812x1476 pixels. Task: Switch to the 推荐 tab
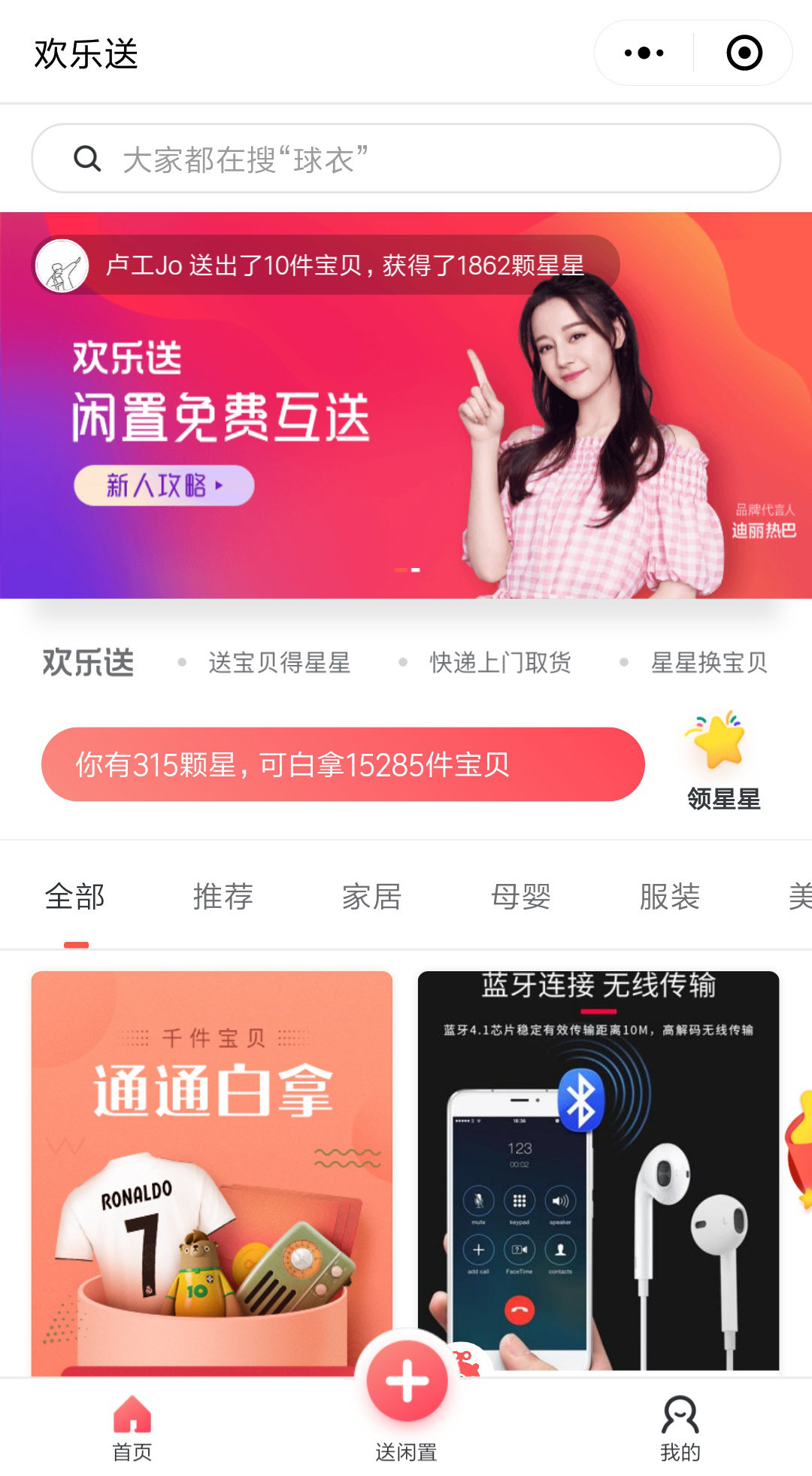pos(223,897)
